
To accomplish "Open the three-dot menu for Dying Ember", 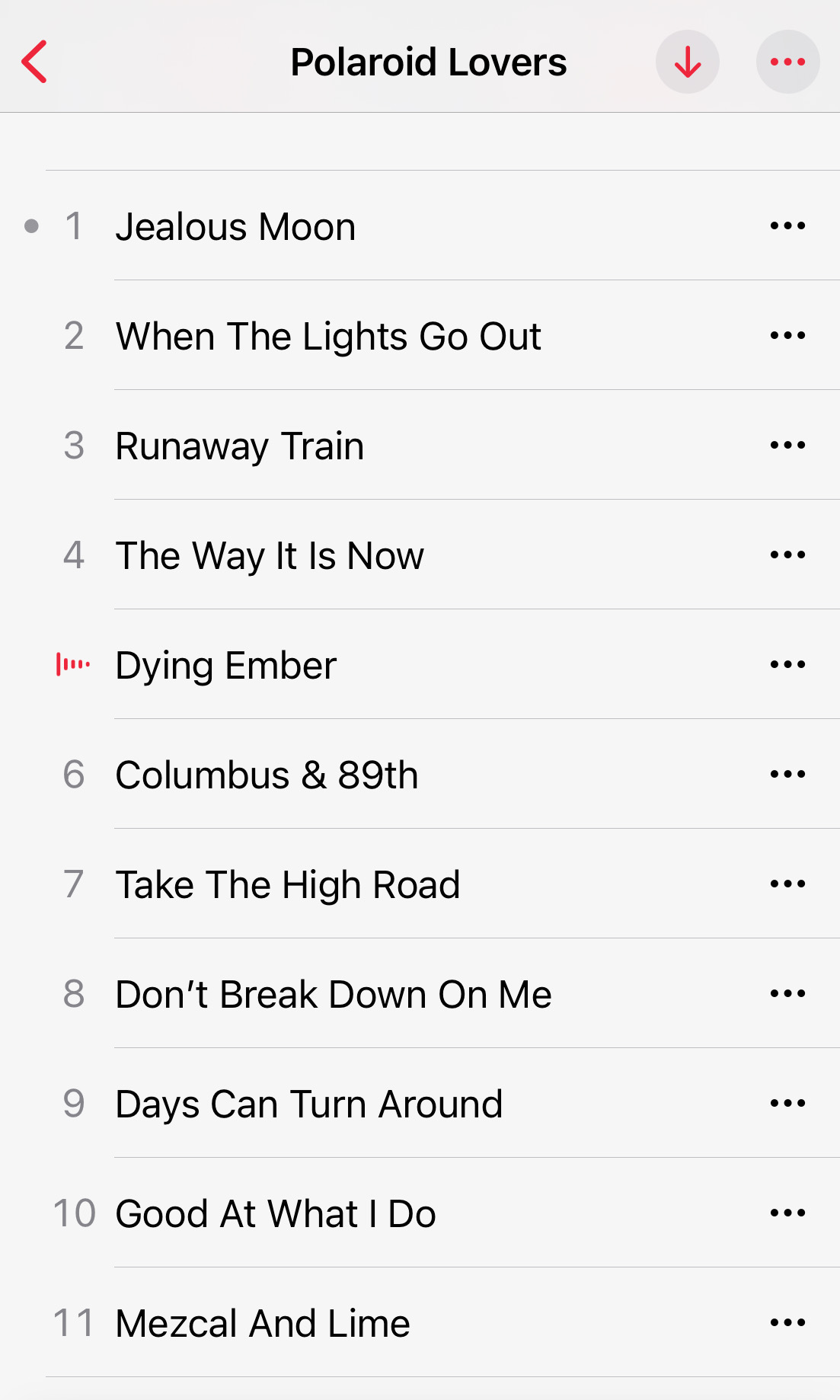I will [787, 664].
